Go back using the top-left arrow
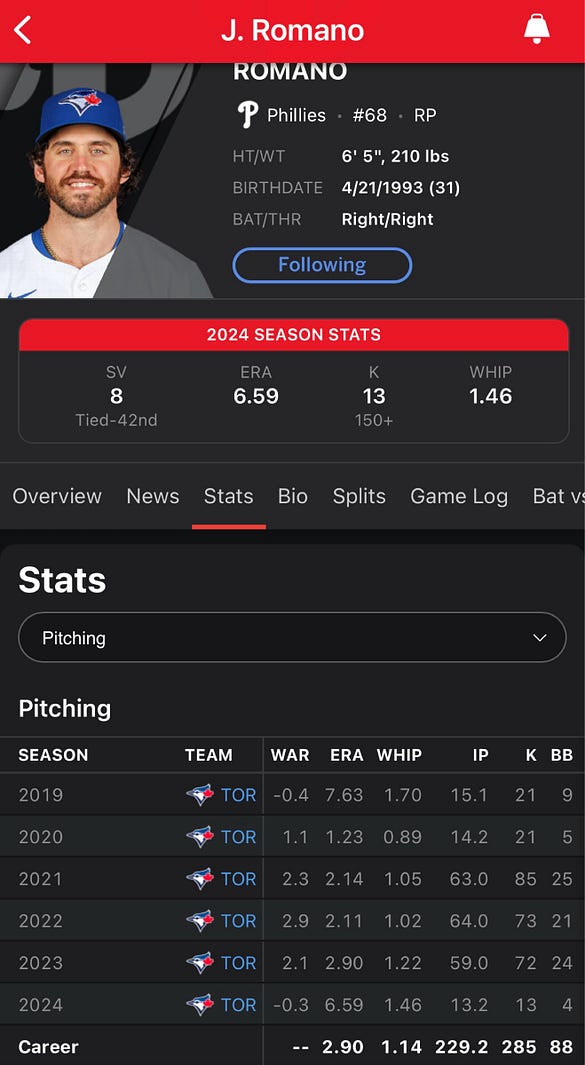Viewport: 585px width, 1065px height. pyautogui.click(x=22, y=31)
